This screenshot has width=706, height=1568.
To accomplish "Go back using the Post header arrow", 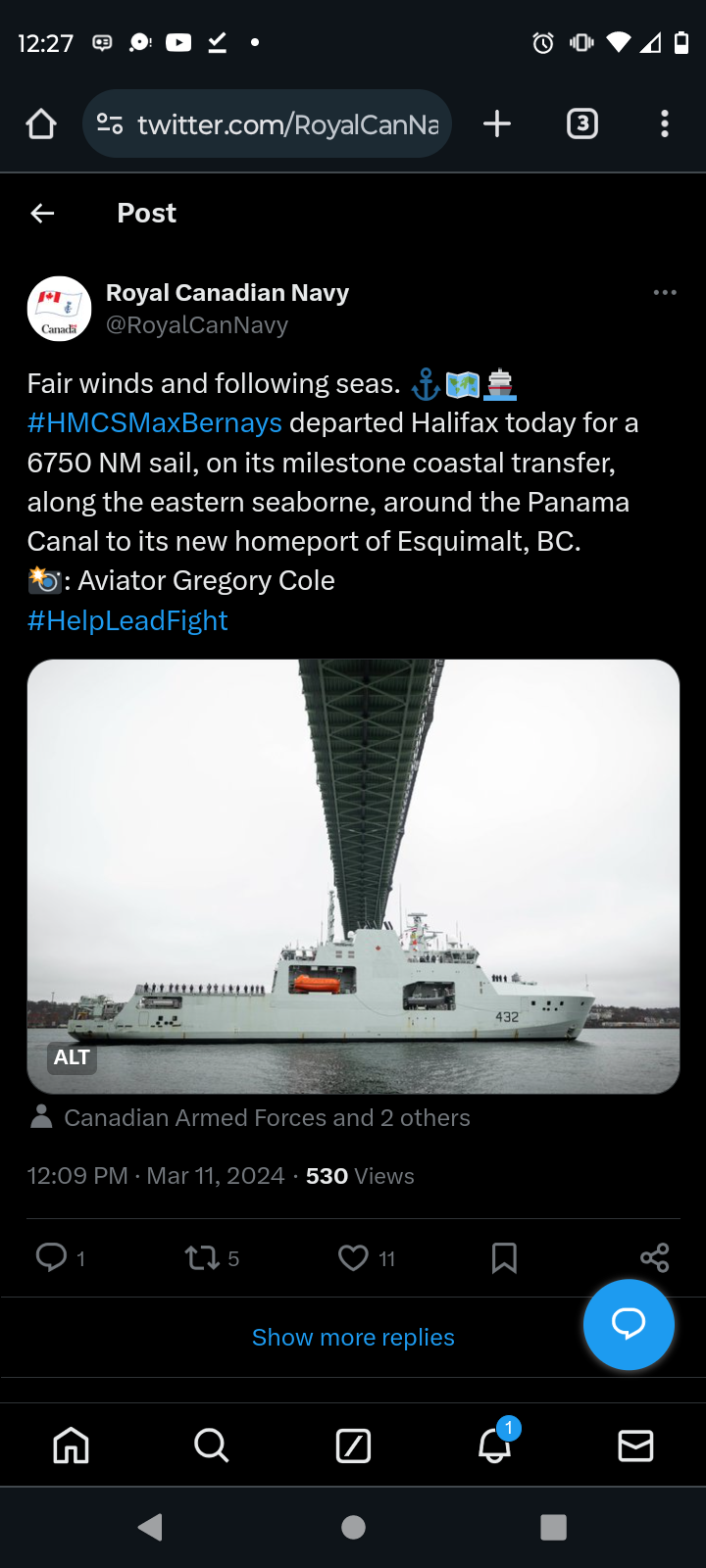I will [x=42, y=213].
